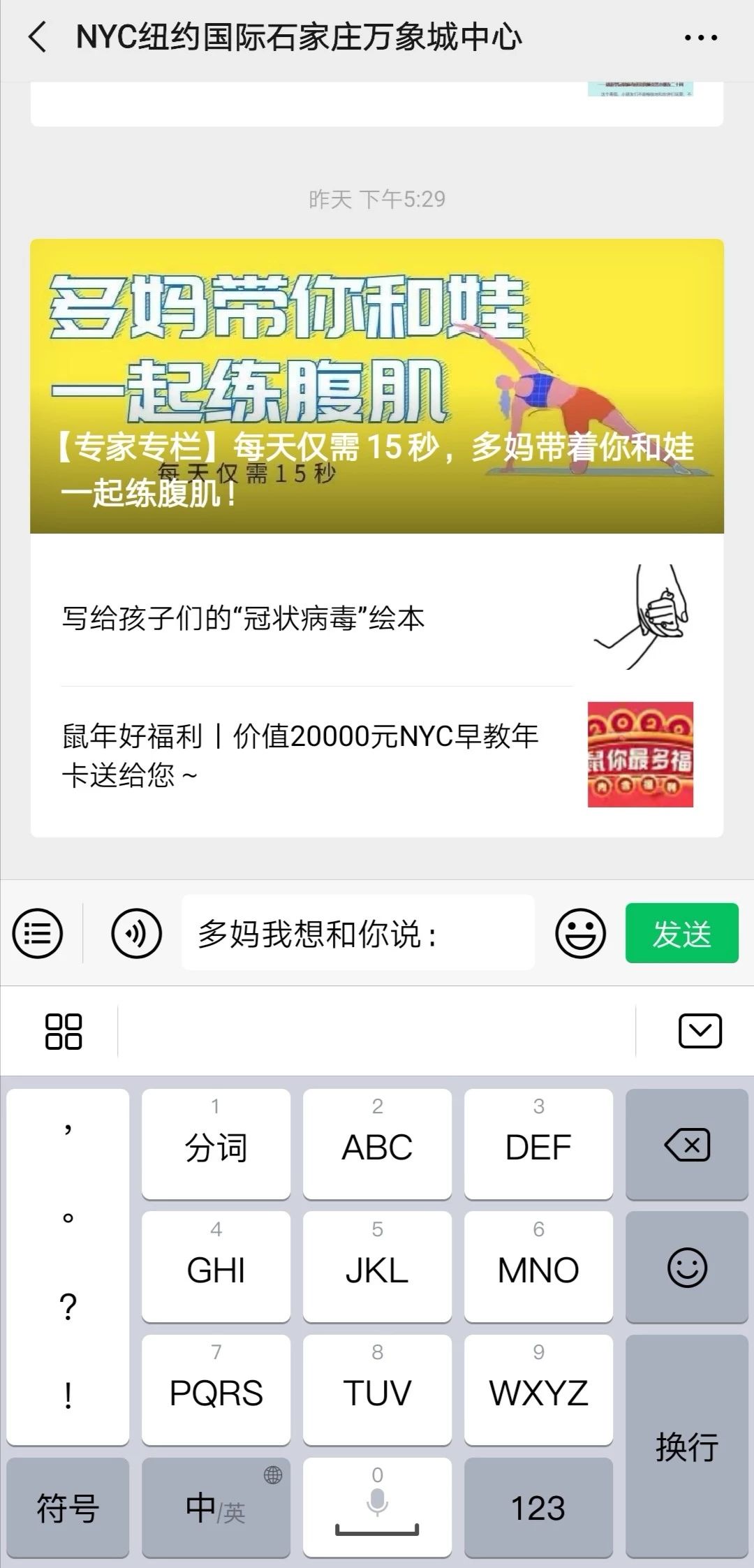Open the emoji sticker panel
Viewport: 754px width, 1568px height.
click(x=580, y=933)
